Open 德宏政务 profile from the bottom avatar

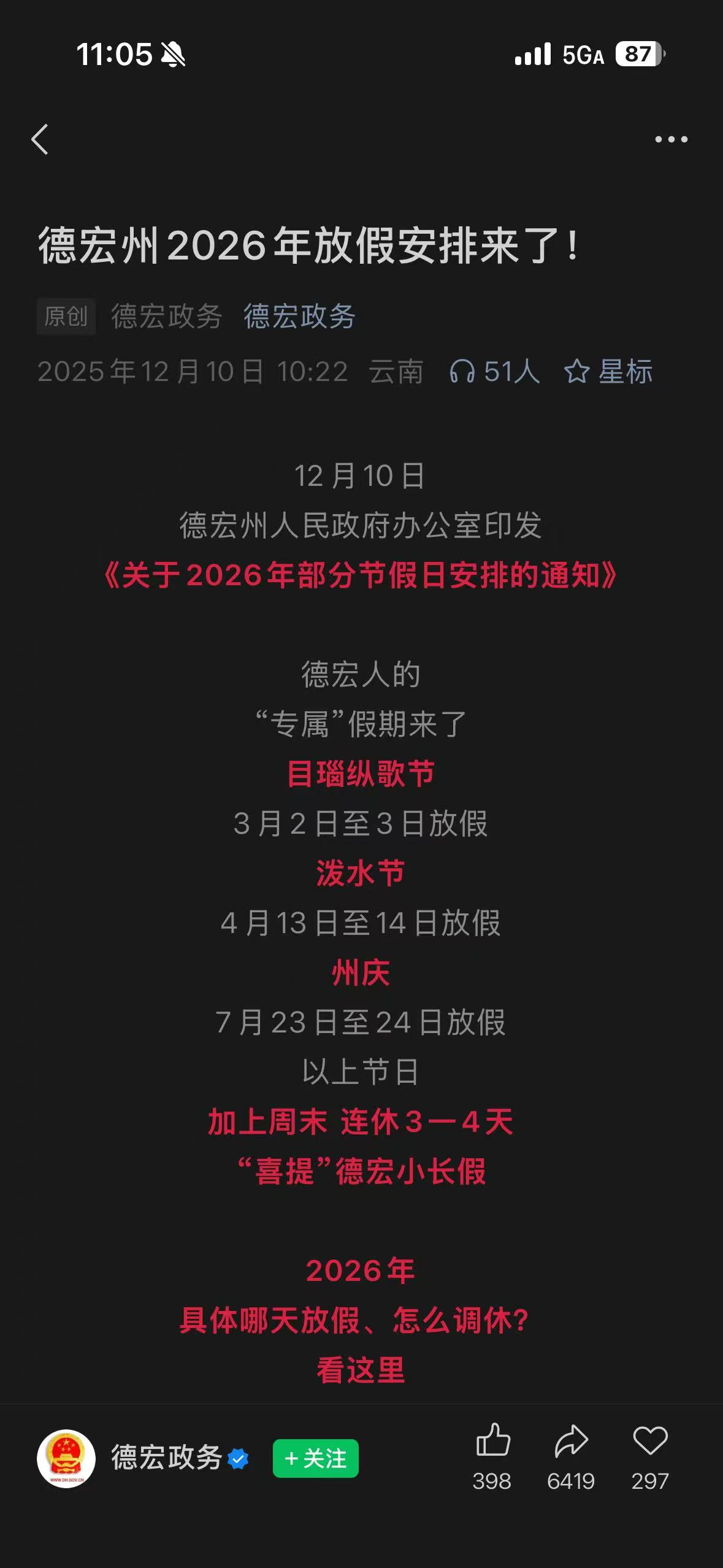(x=66, y=1458)
